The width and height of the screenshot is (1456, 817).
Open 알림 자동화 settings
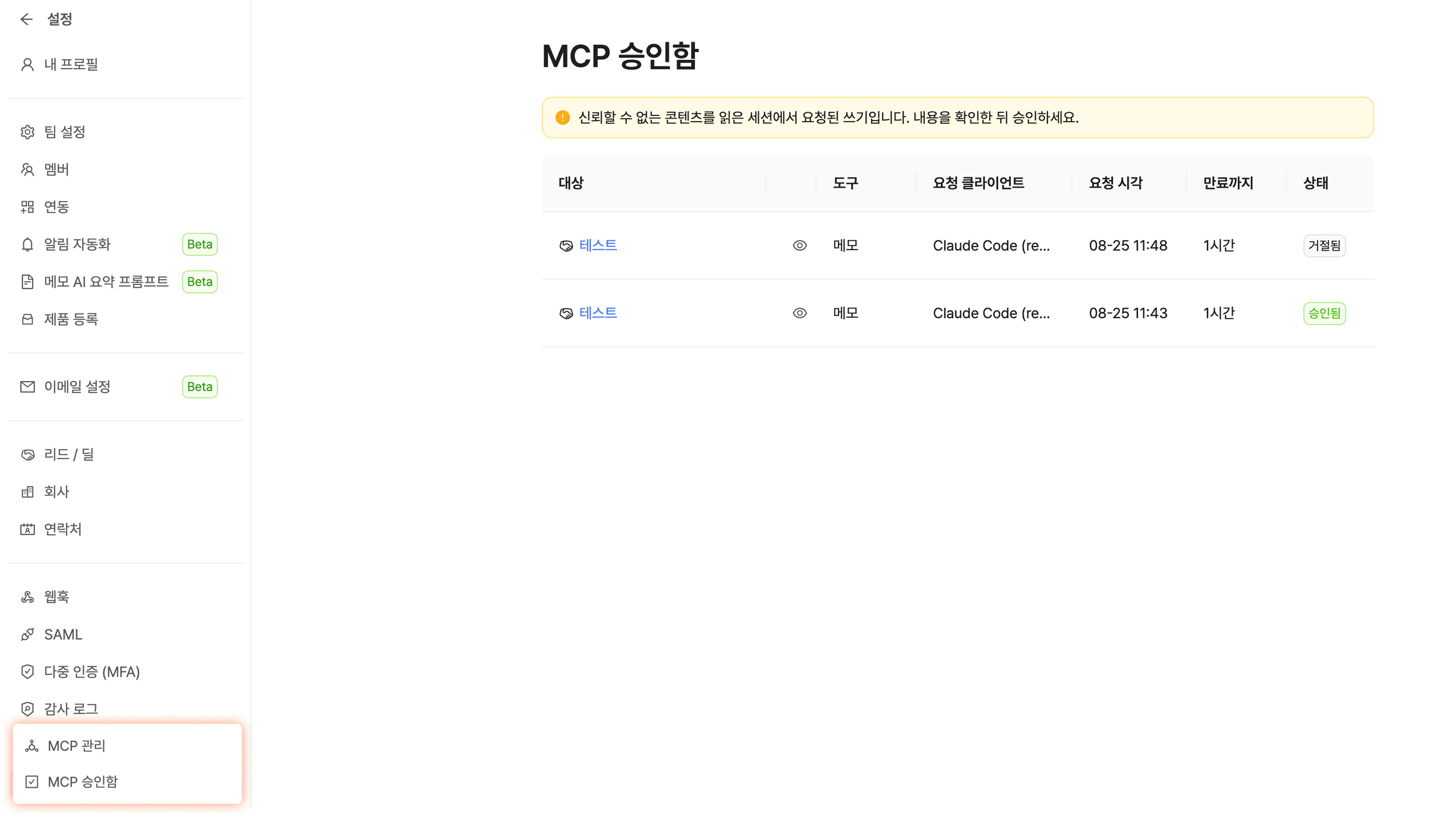click(x=126, y=244)
